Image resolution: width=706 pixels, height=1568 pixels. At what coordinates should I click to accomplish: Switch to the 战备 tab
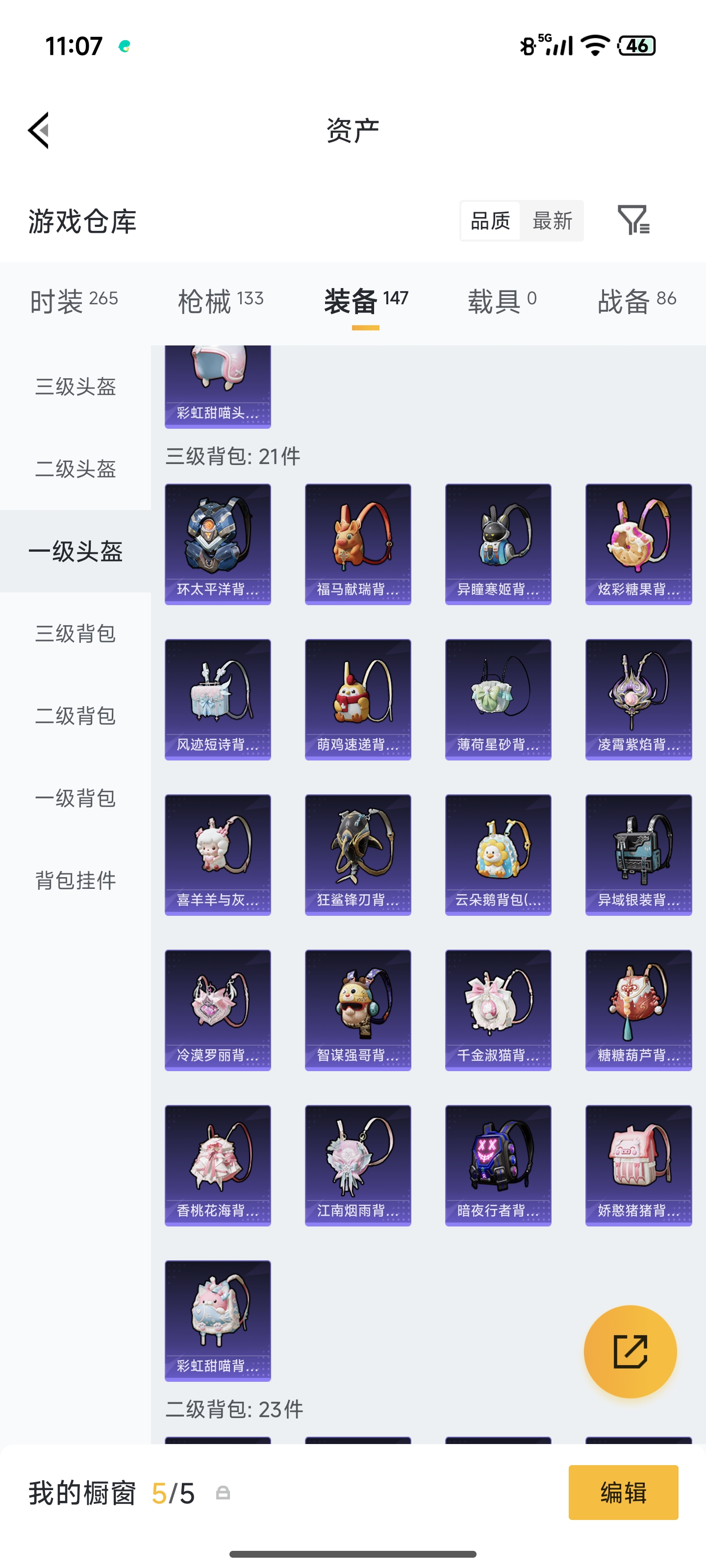coord(636,301)
